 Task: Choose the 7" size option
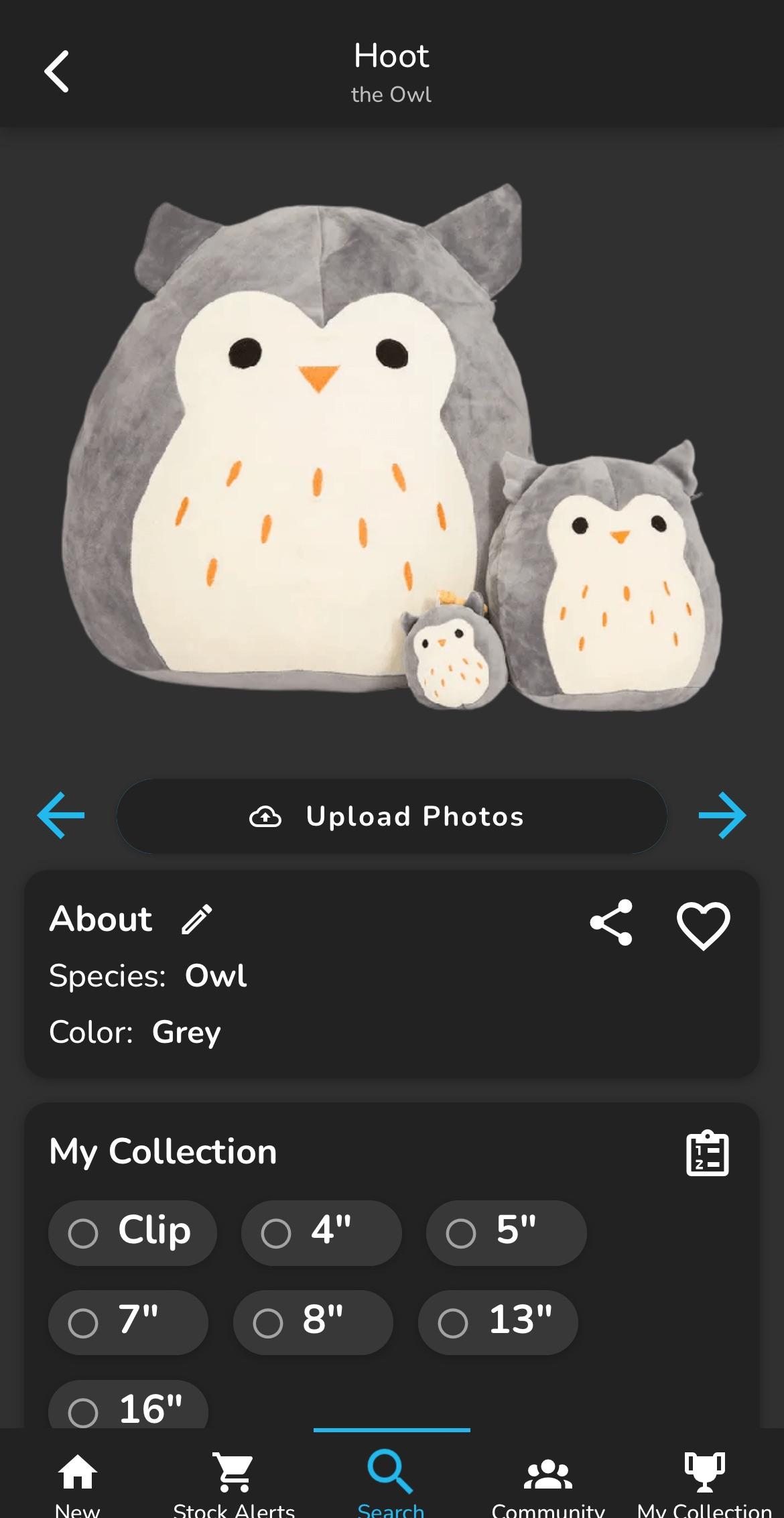128,1322
